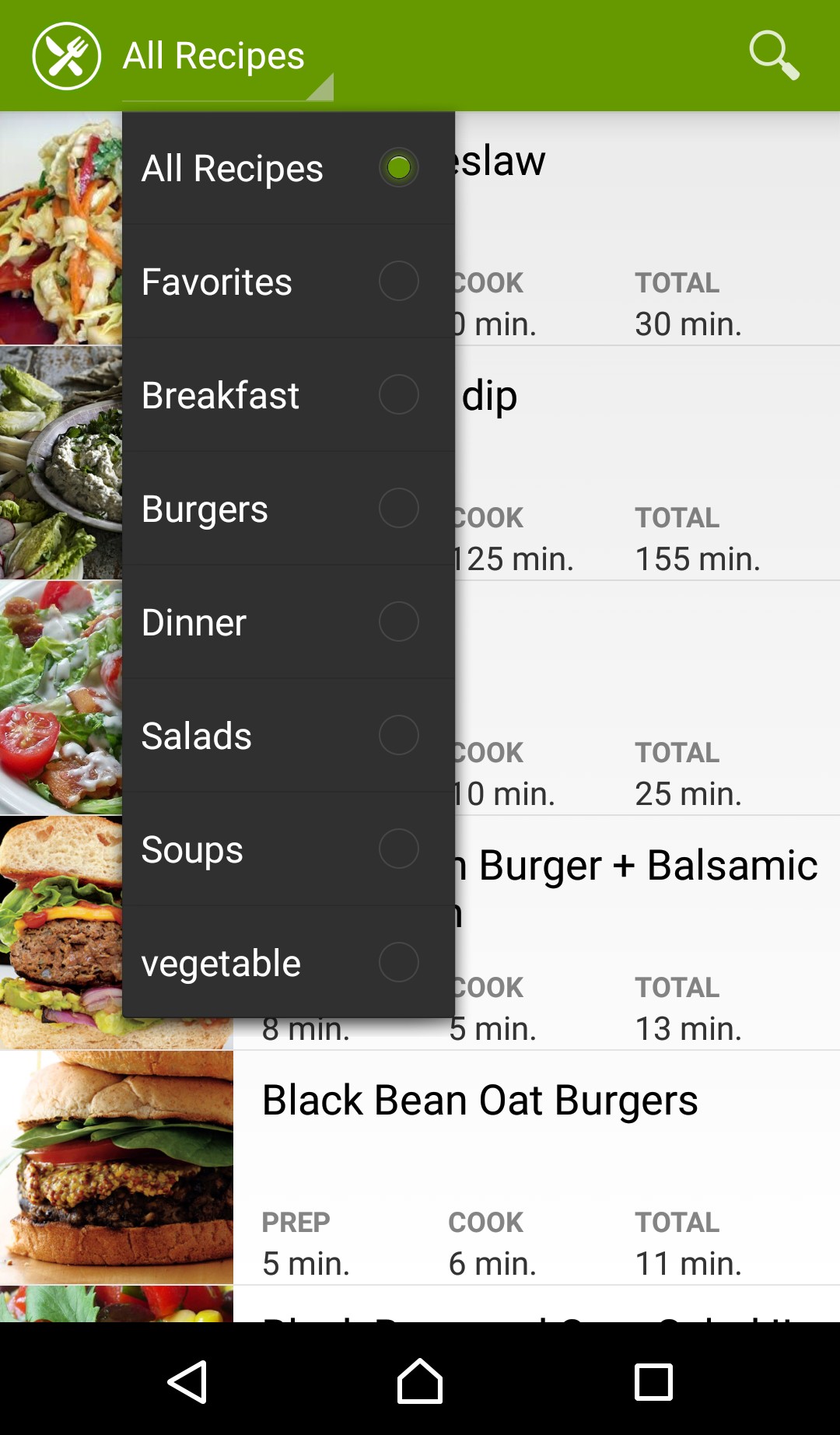This screenshot has height=1435, width=840.
Task: Open the recipe search
Action: coord(774,55)
